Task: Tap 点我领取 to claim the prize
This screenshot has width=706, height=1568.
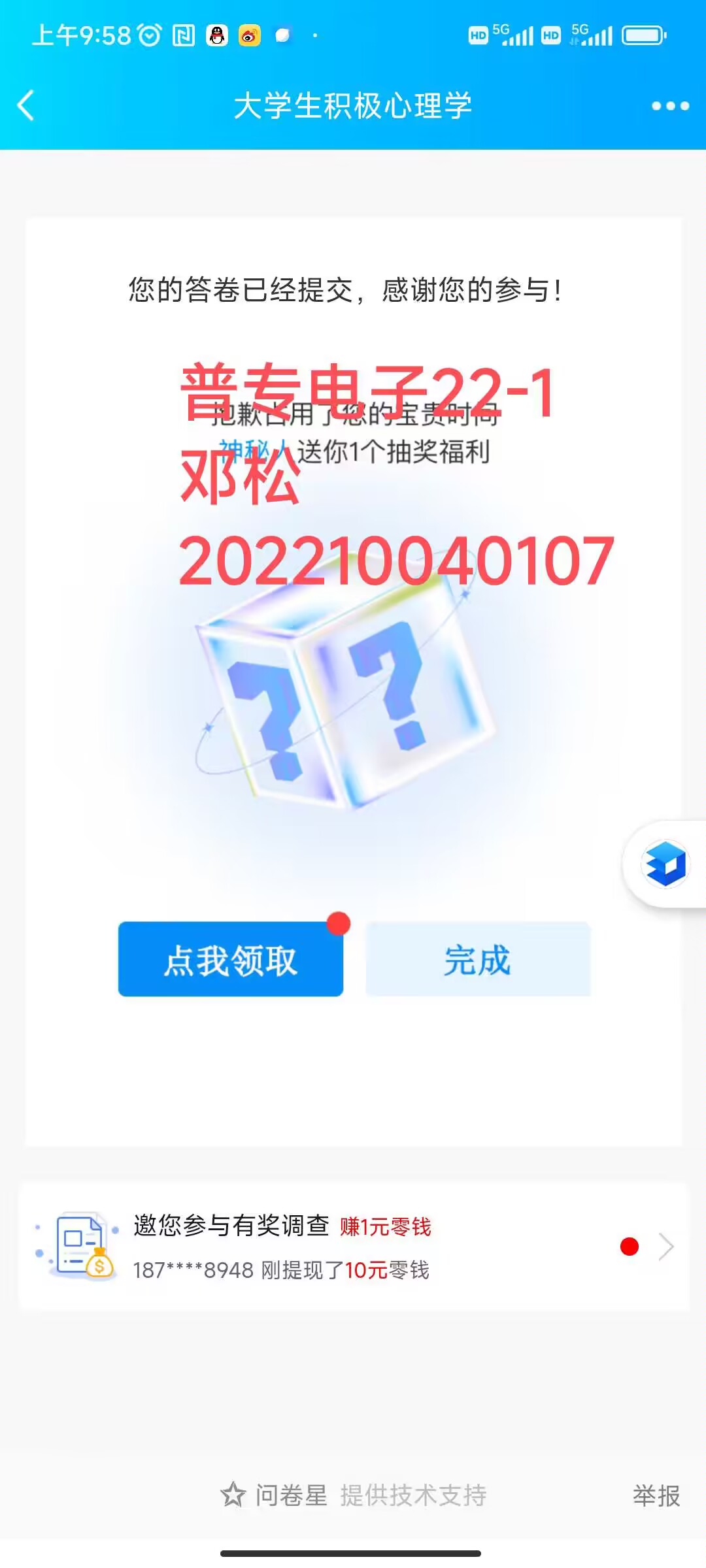Action: (230, 959)
